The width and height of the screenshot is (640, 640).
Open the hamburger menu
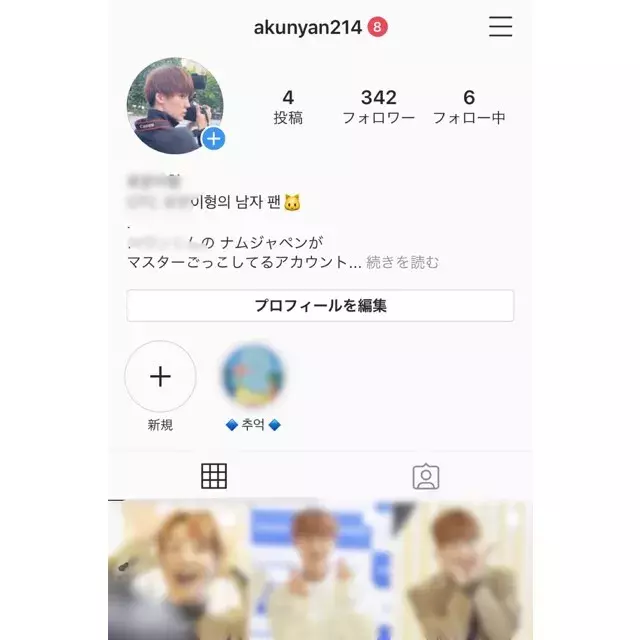pyautogui.click(x=500, y=27)
